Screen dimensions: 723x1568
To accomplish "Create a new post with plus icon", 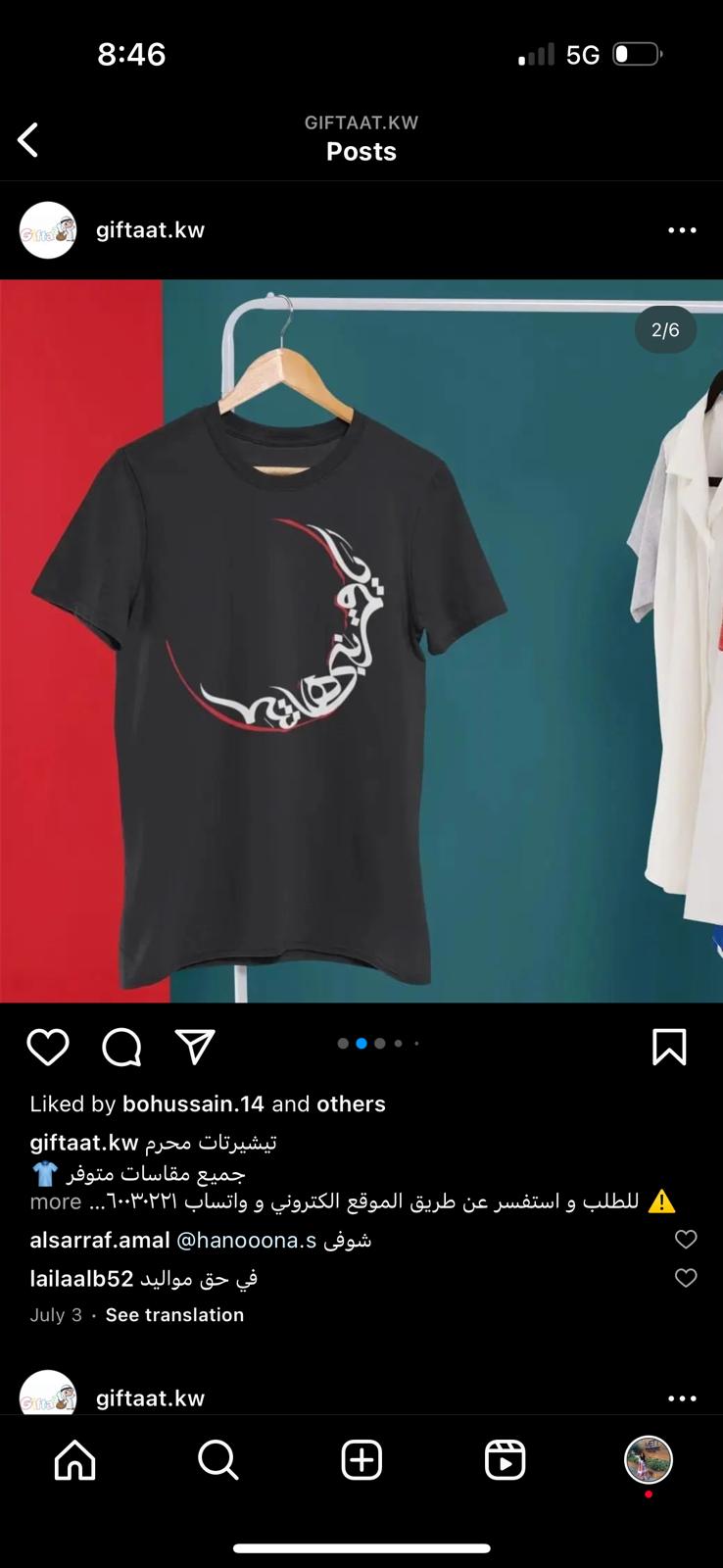I will (x=361, y=1460).
